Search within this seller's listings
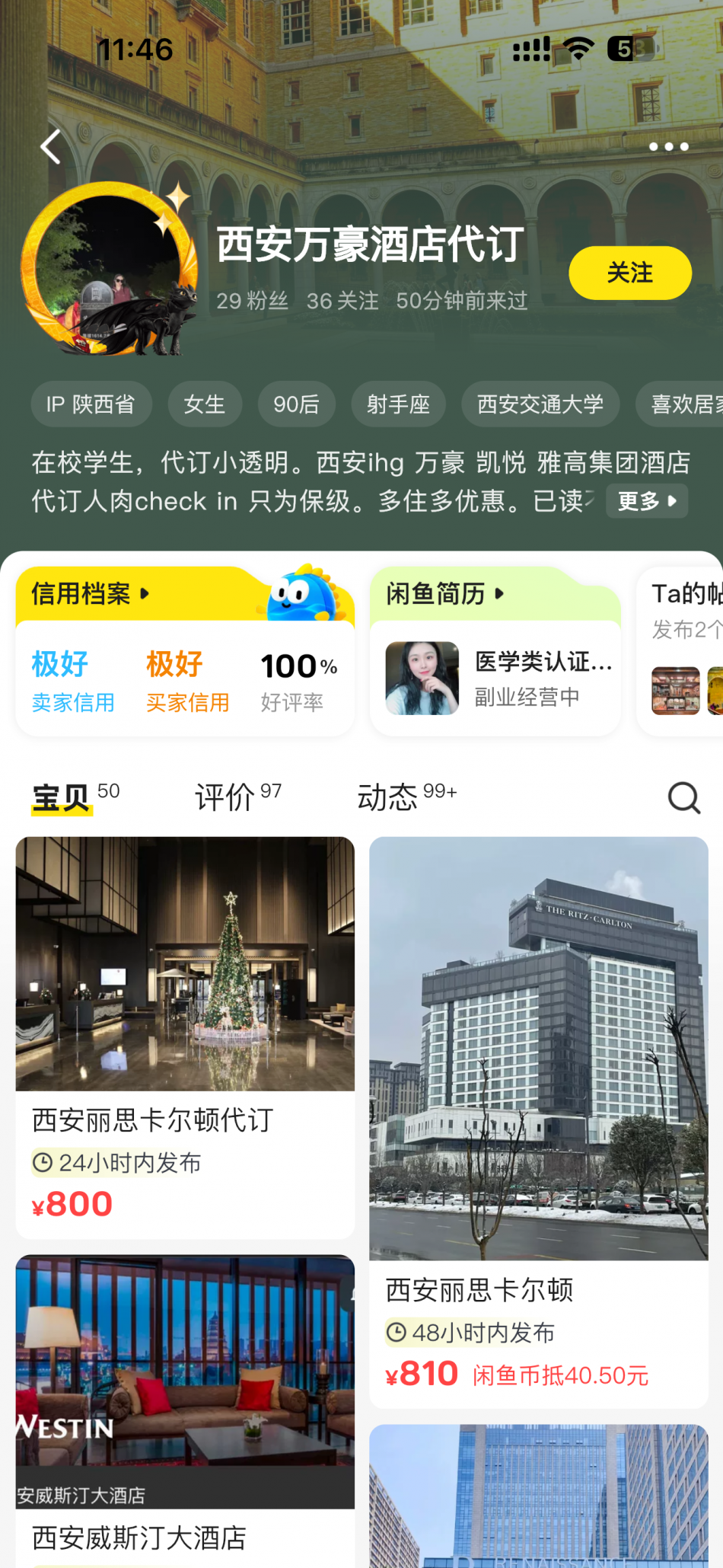 coord(683,798)
